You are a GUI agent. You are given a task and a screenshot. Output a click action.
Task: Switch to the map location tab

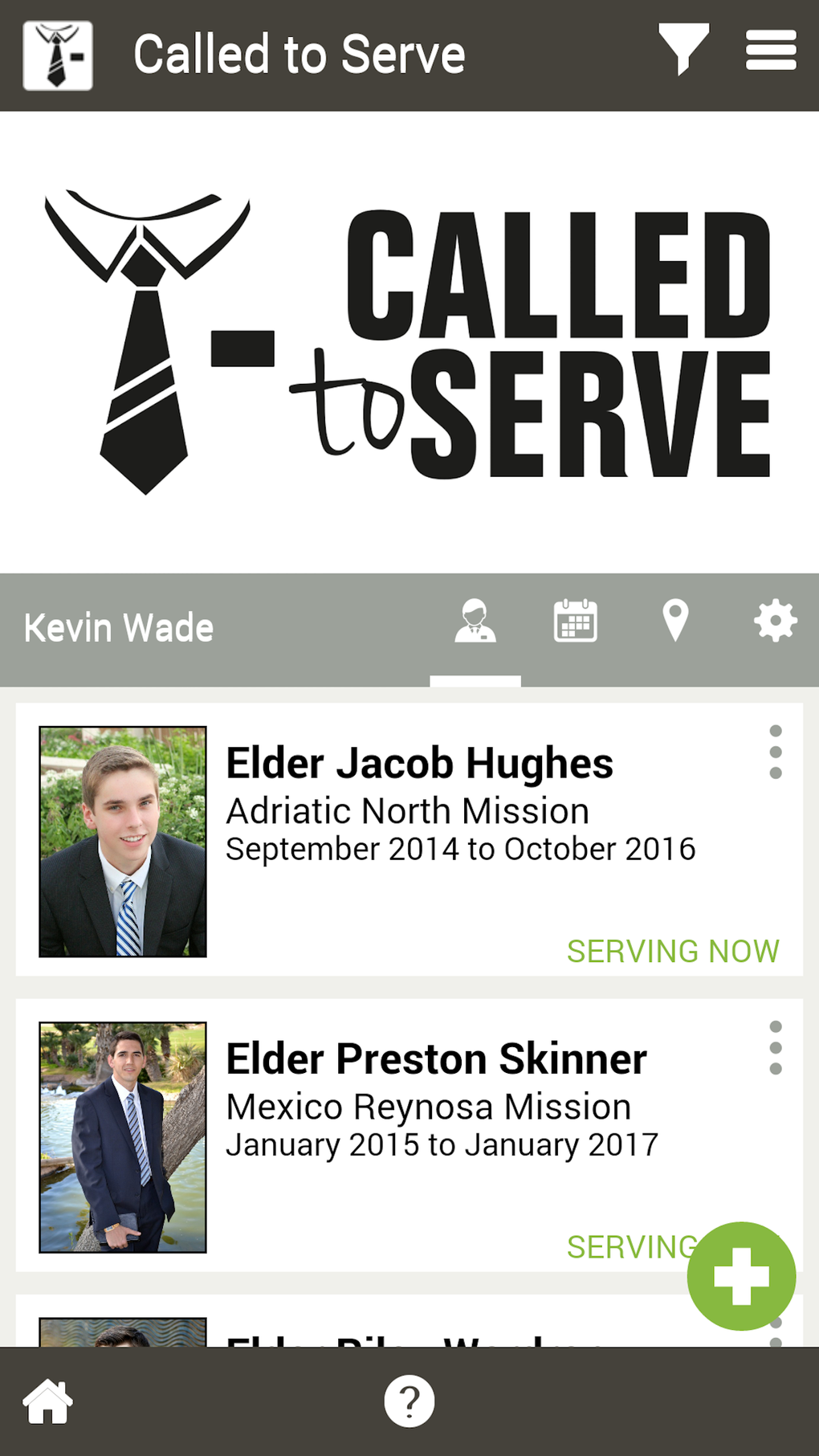pyautogui.click(x=675, y=622)
